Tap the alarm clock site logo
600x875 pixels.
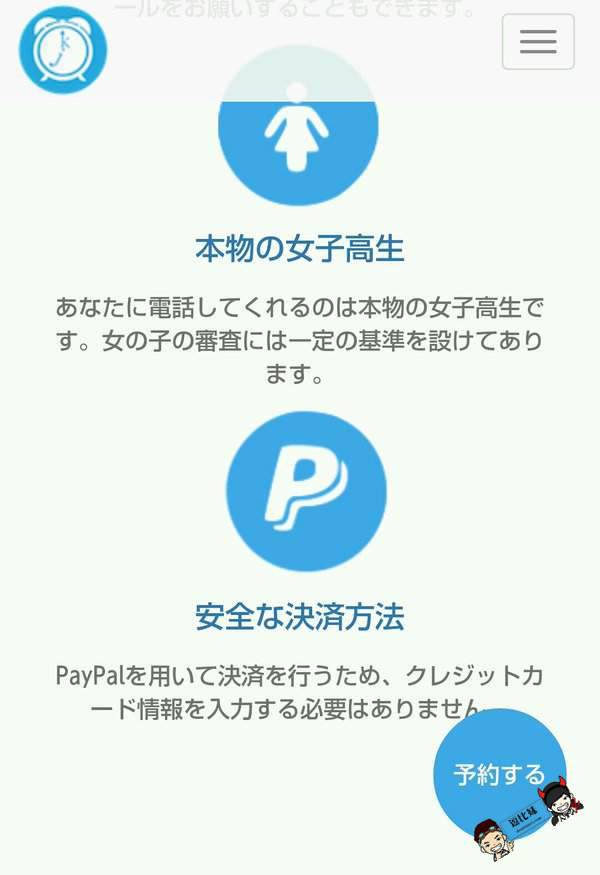(62, 50)
